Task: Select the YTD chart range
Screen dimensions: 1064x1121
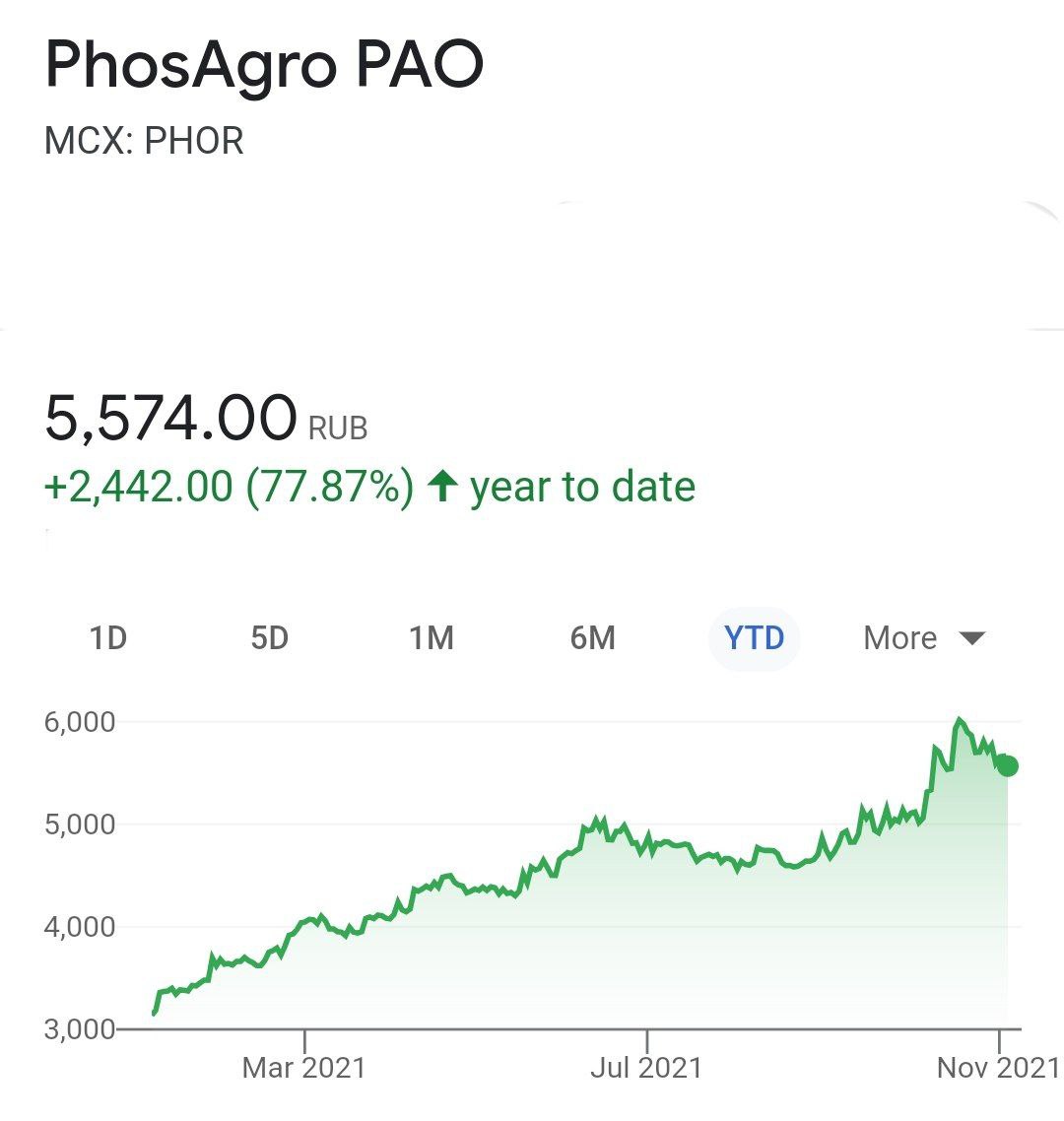Action: 754,637
